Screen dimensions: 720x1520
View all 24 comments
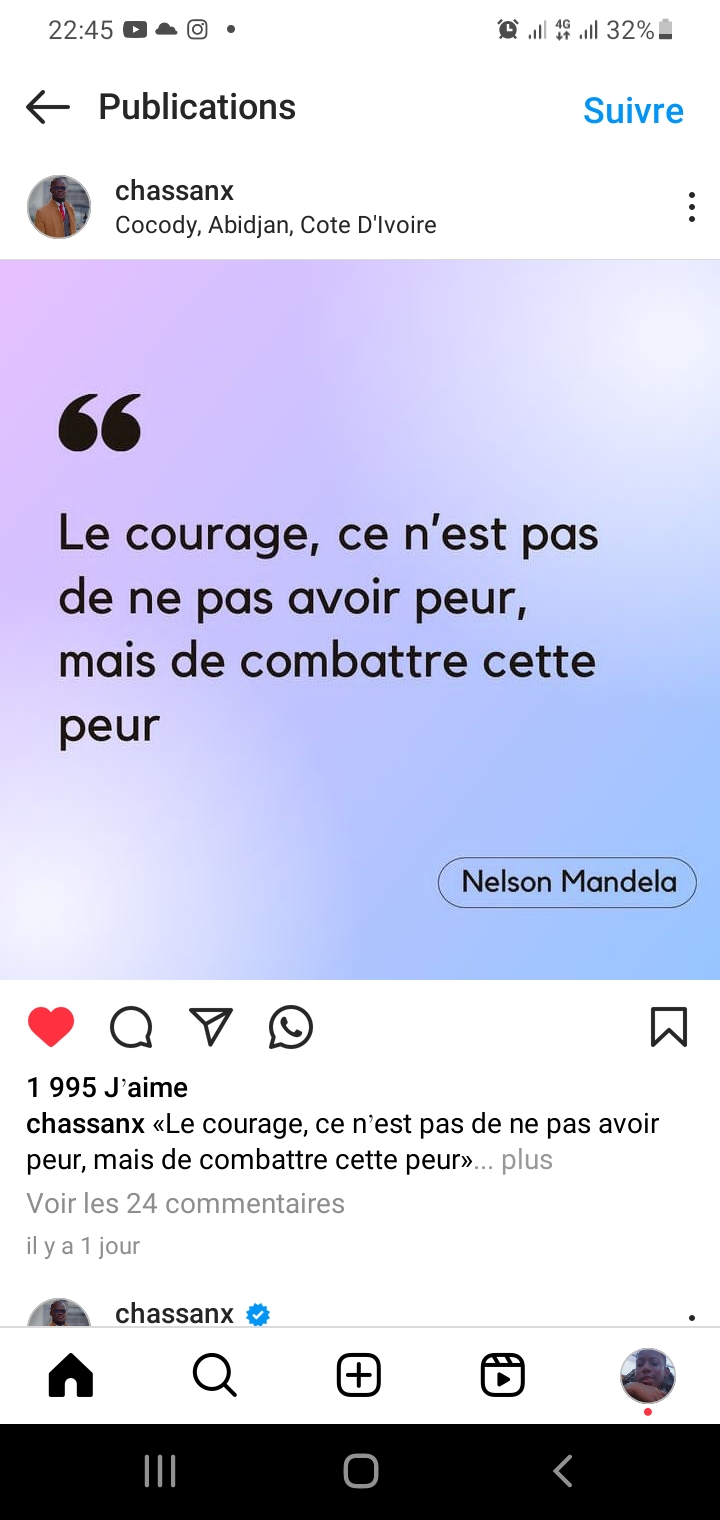(x=185, y=1203)
